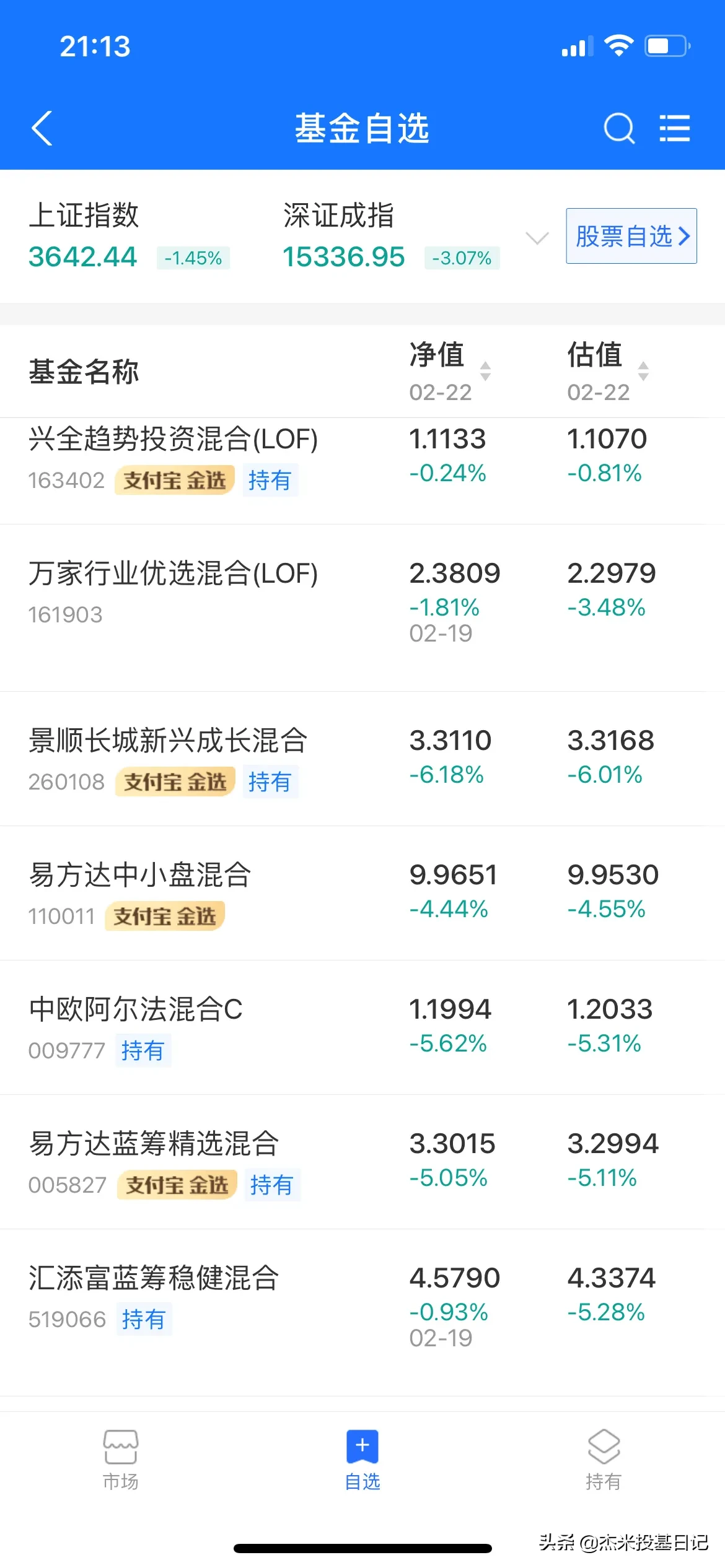Select the 自选 tab
This screenshot has width=725, height=1568.
pos(362,1459)
